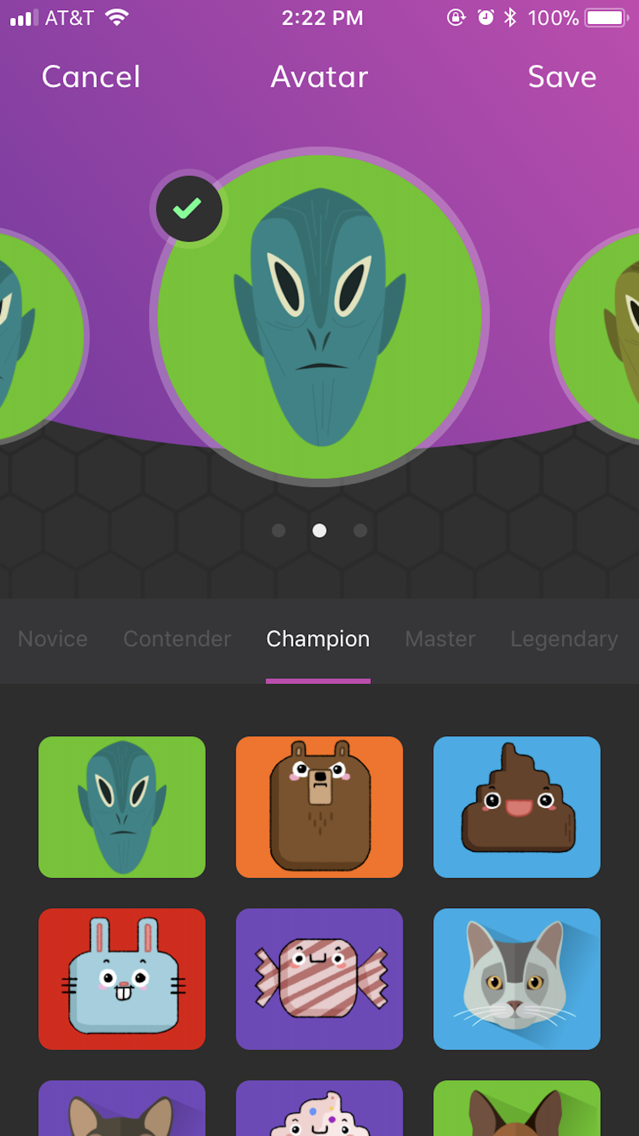Pick the striped candy avatar
Image resolution: width=639 pixels, height=1136 pixels.
[x=319, y=979]
